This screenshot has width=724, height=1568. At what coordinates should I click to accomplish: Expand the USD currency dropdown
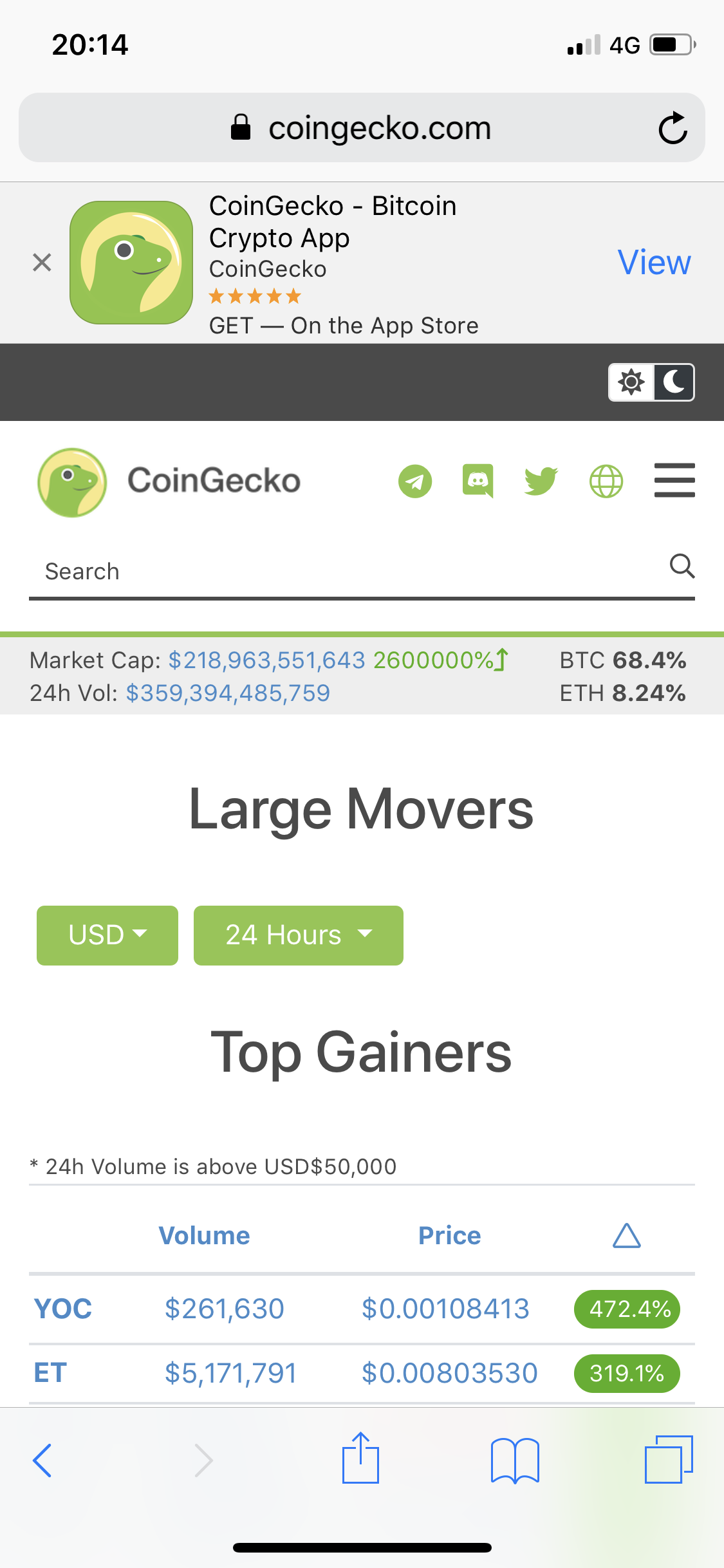pyautogui.click(x=107, y=935)
